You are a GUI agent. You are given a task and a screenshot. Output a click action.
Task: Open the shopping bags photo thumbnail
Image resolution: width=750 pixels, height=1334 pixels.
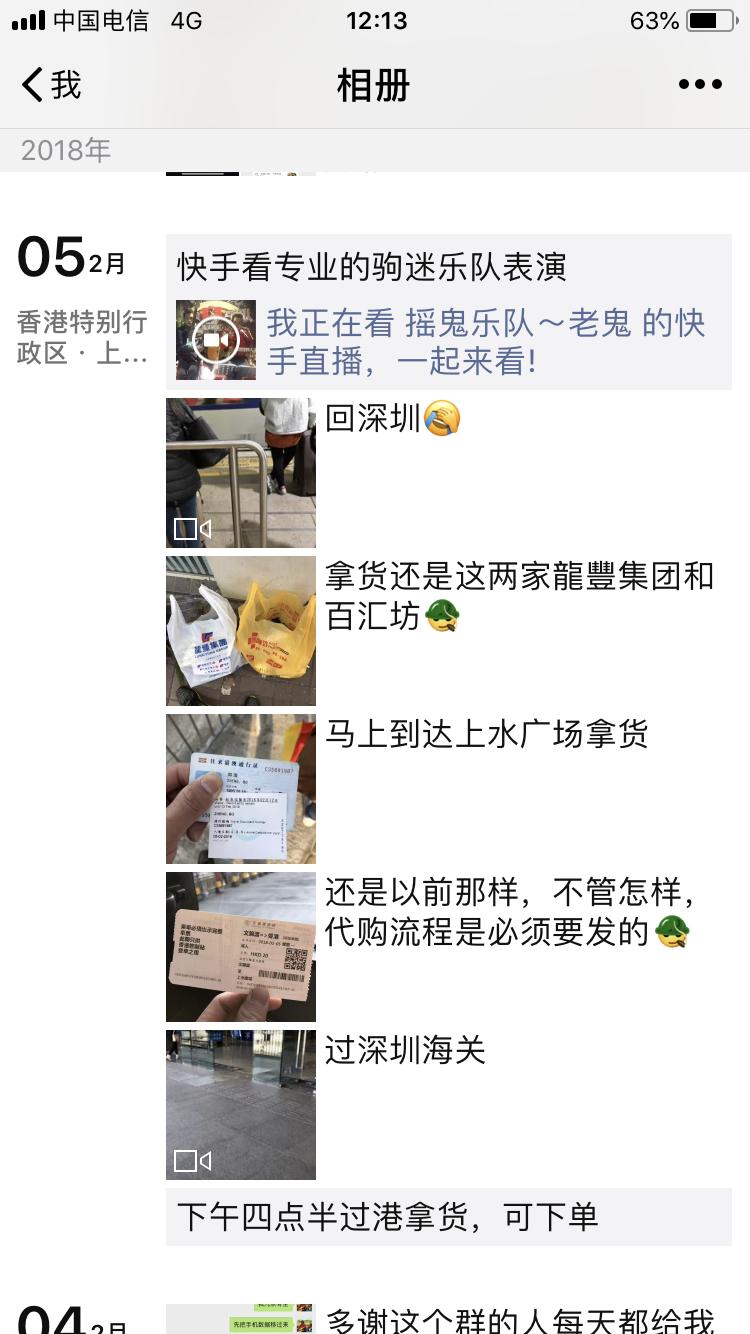click(x=240, y=630)
